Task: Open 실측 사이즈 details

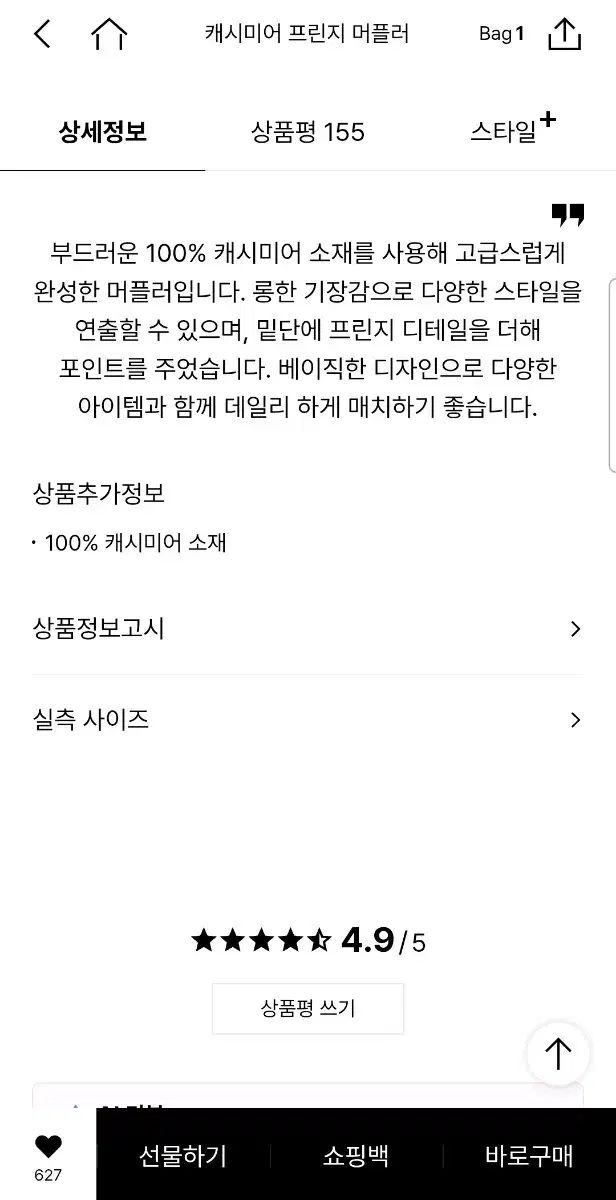Action: point(307,720)
